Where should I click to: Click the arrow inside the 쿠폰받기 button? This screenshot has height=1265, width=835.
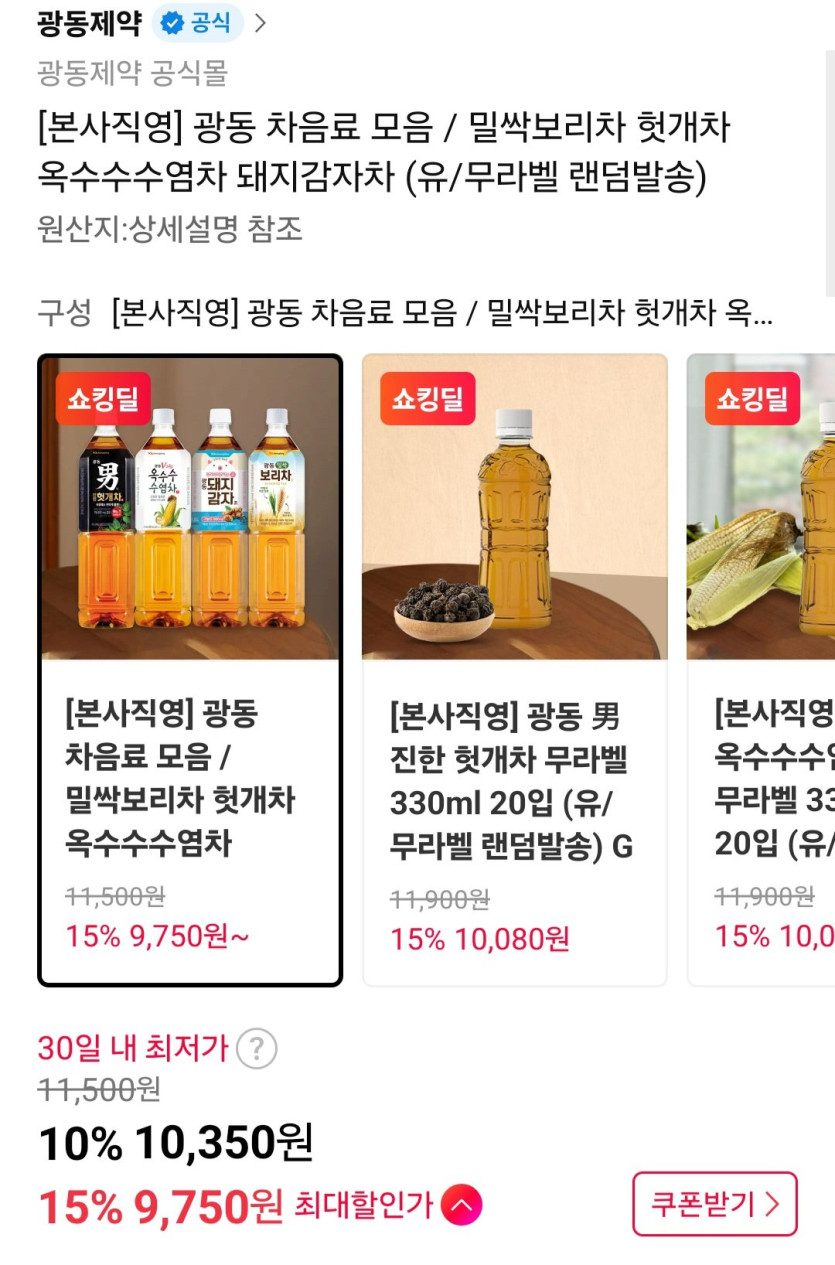point(775,1205)
